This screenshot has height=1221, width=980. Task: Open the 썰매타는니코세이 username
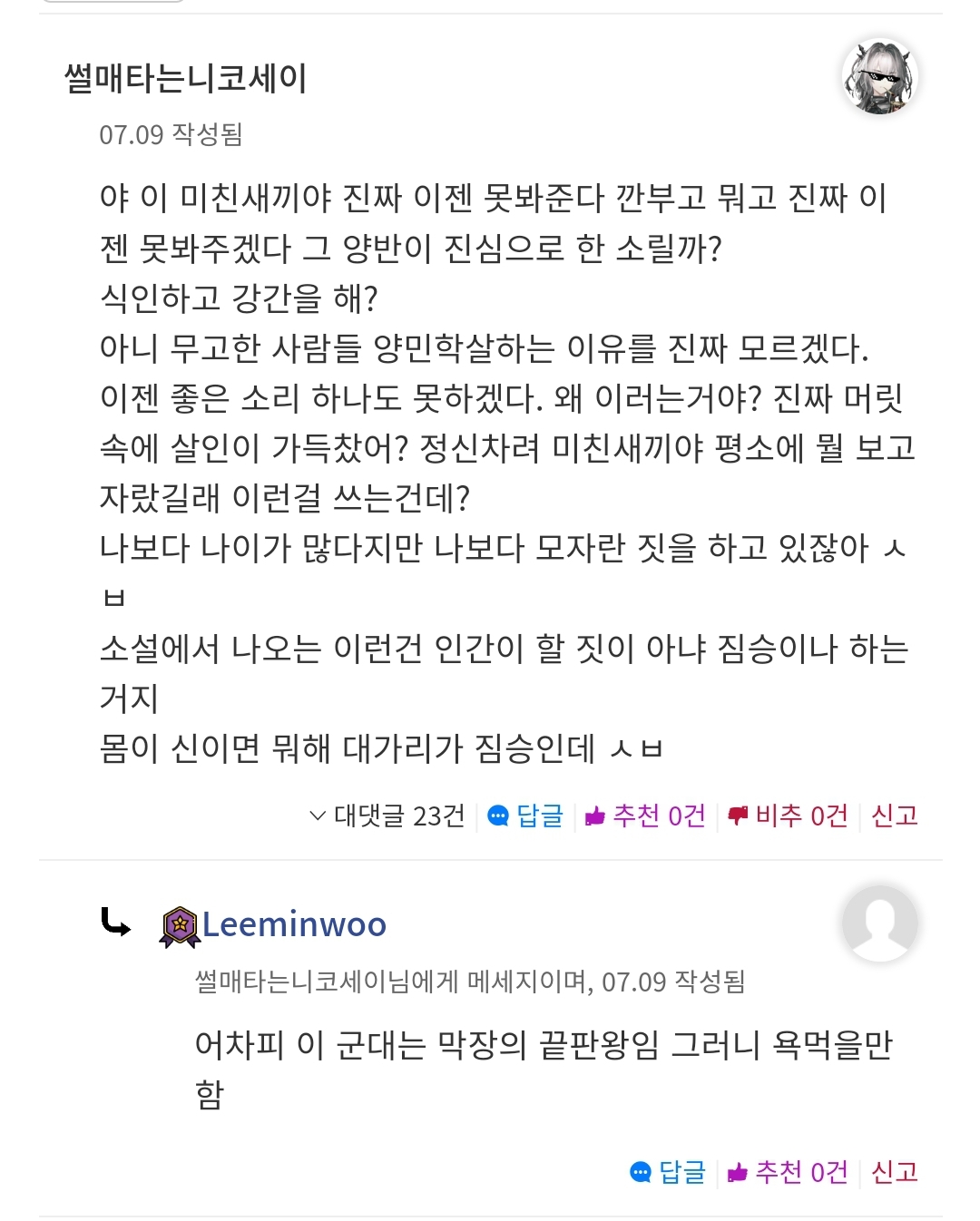(186, 79)
